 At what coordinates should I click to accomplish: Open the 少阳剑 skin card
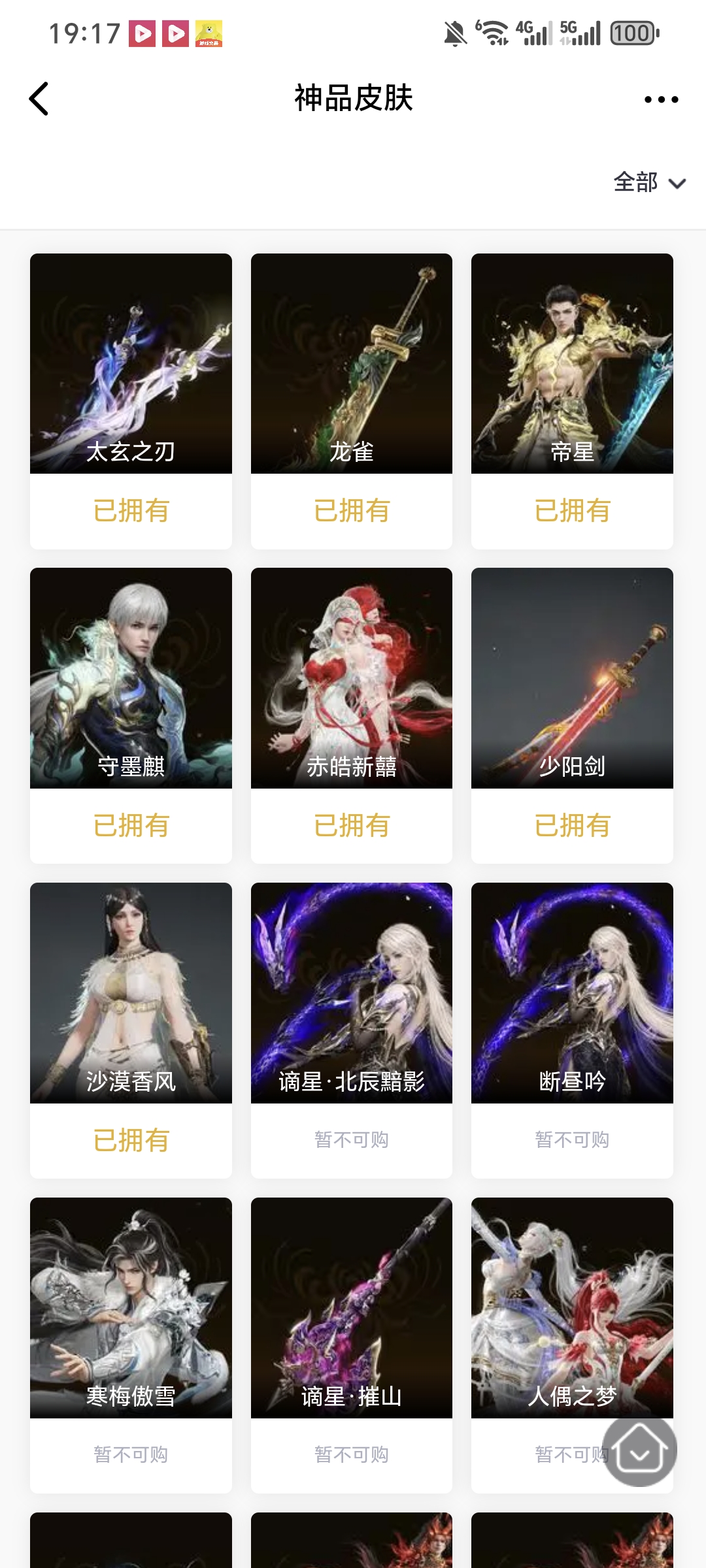pos(572,678)
